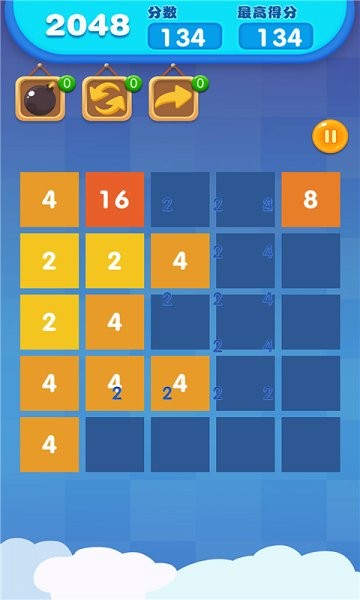Use the bomb power-up
The height and width of the screenshot is (600, 360).
(x=40, y=99)
